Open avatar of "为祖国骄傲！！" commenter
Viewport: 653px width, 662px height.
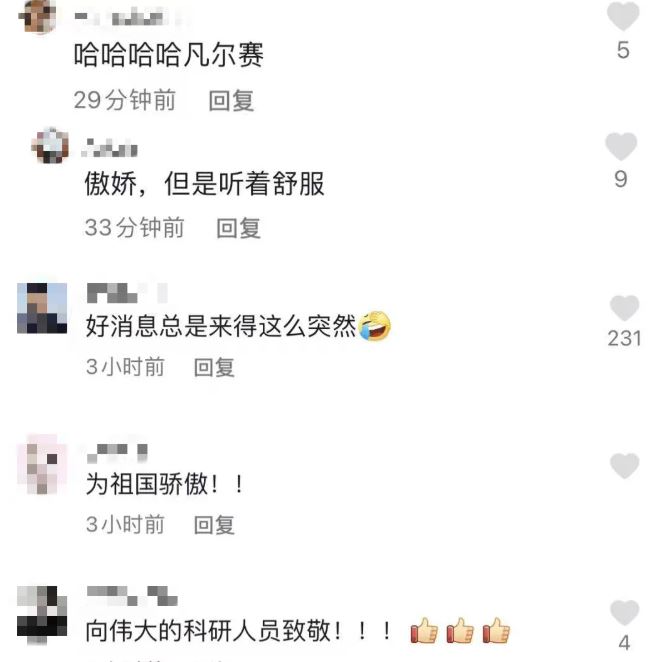[x=42, y=465]
